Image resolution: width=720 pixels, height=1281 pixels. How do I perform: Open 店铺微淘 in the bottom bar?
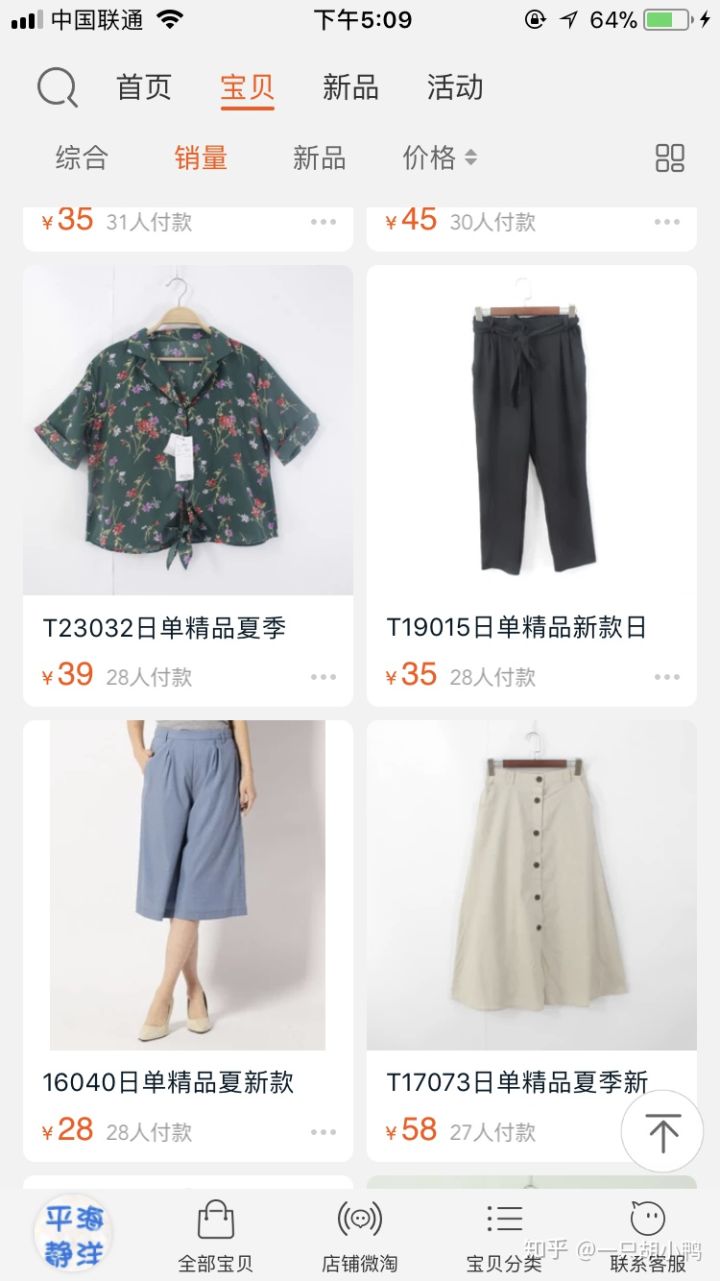coord(360,1235)
